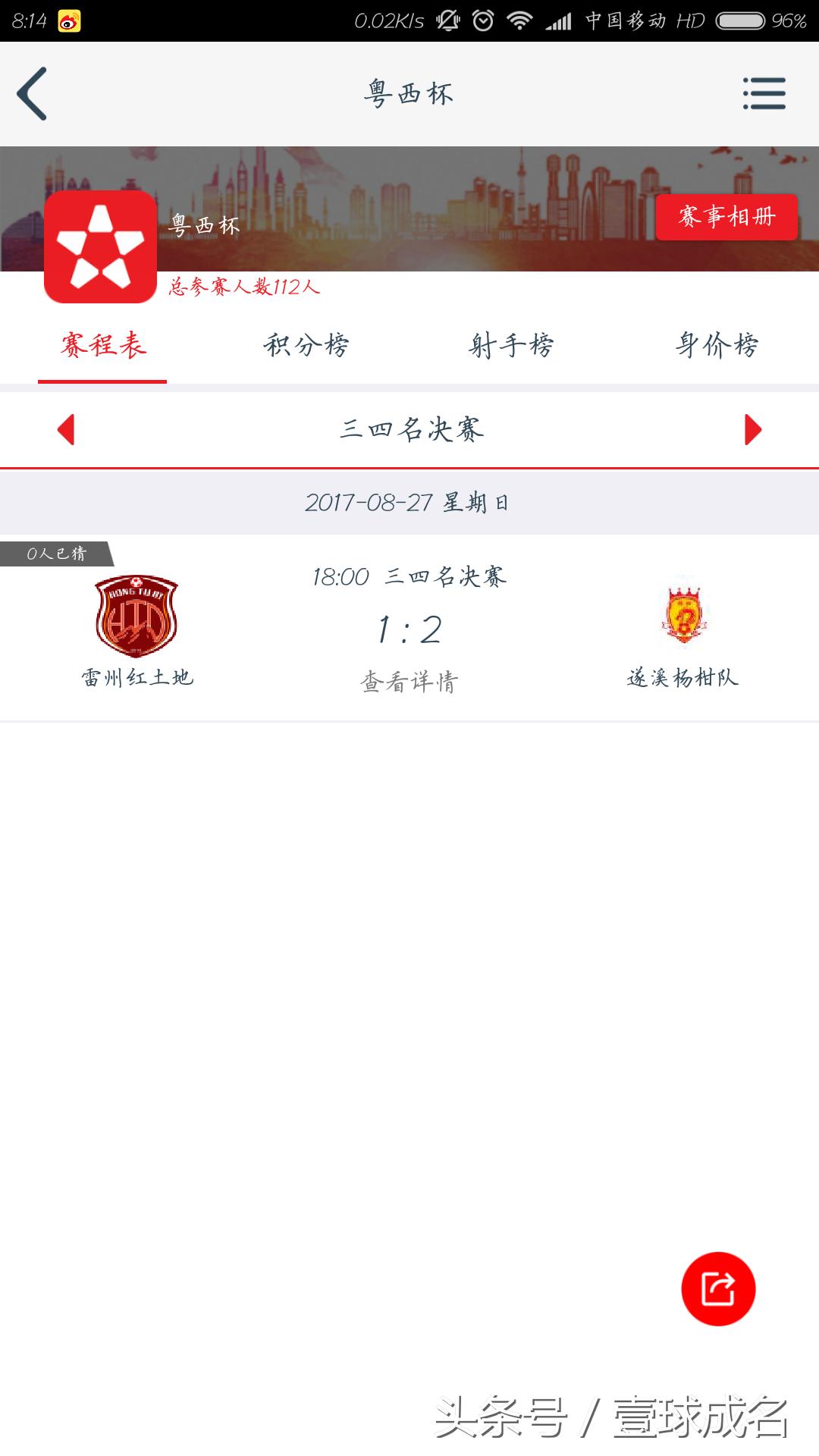The height and width of the screenshot is (1456, 819).
Task: Open the 身价榜 tab
Action: (x=717, y=347)
